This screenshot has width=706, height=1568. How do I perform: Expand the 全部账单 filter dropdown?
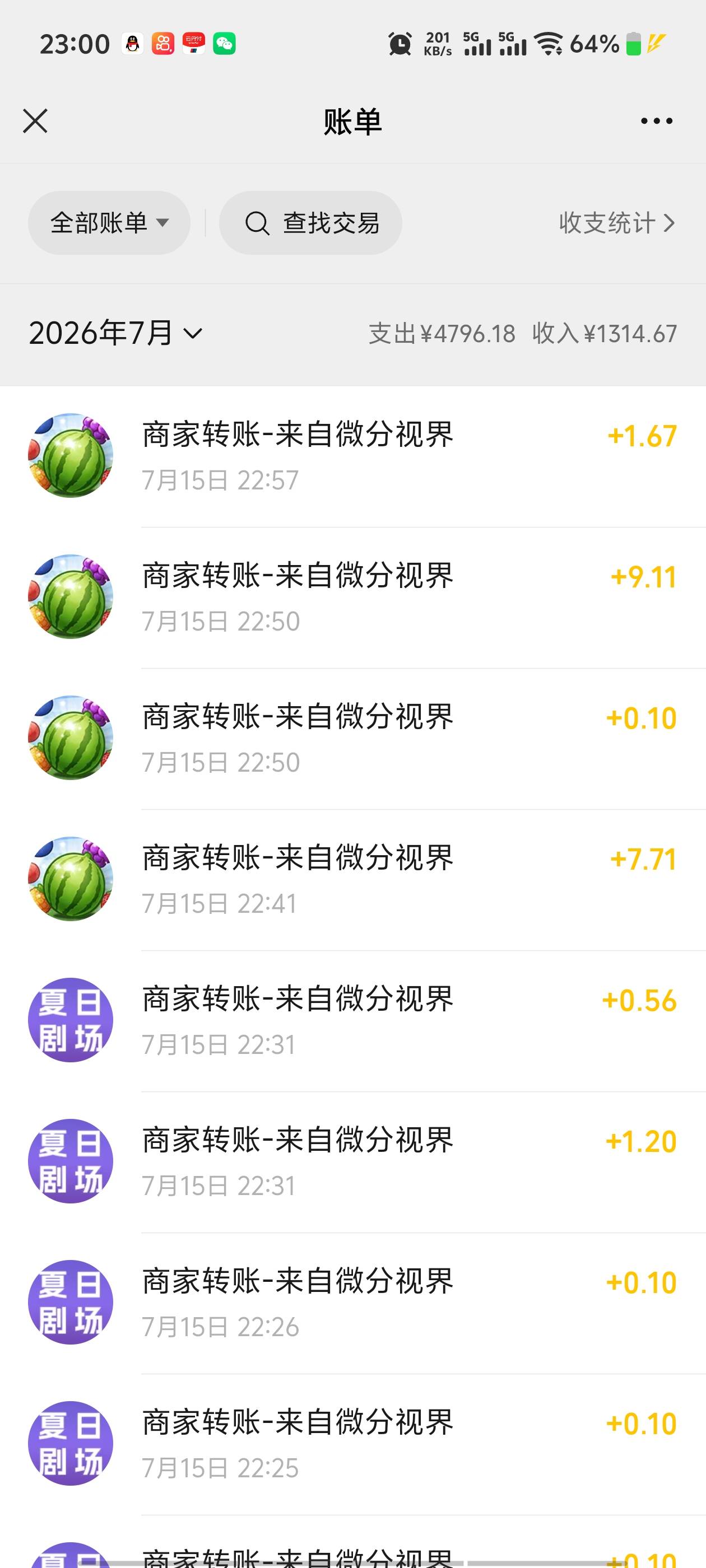point(109,223)
